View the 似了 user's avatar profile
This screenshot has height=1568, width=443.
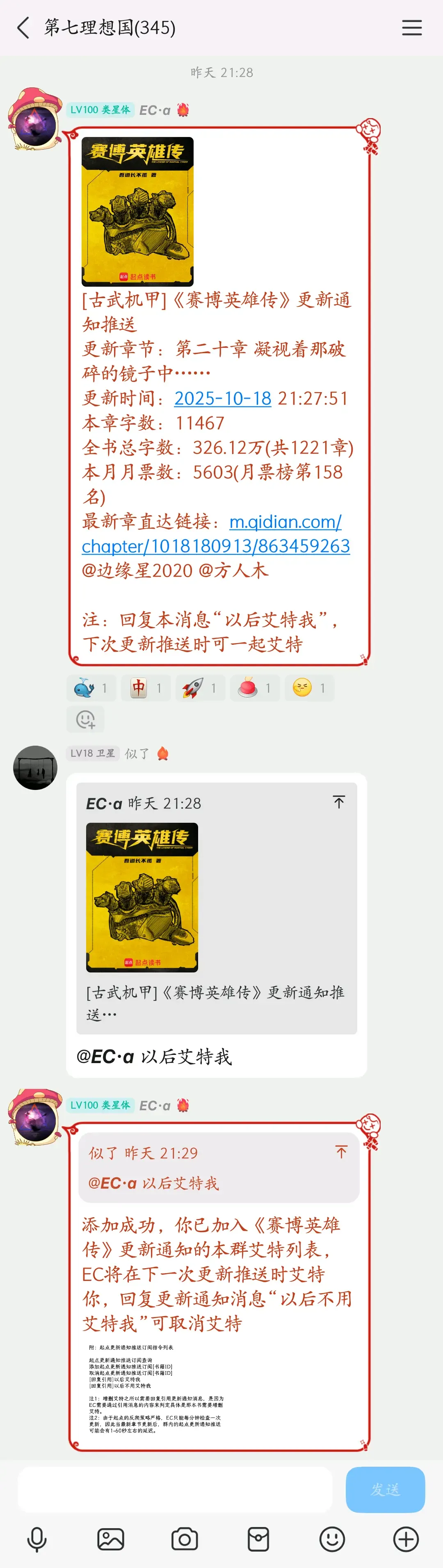tap(35, 767)
